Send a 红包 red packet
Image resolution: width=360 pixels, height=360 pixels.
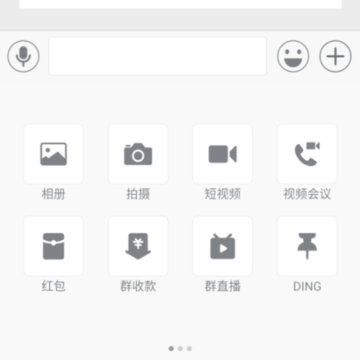[x=54, y=246]
